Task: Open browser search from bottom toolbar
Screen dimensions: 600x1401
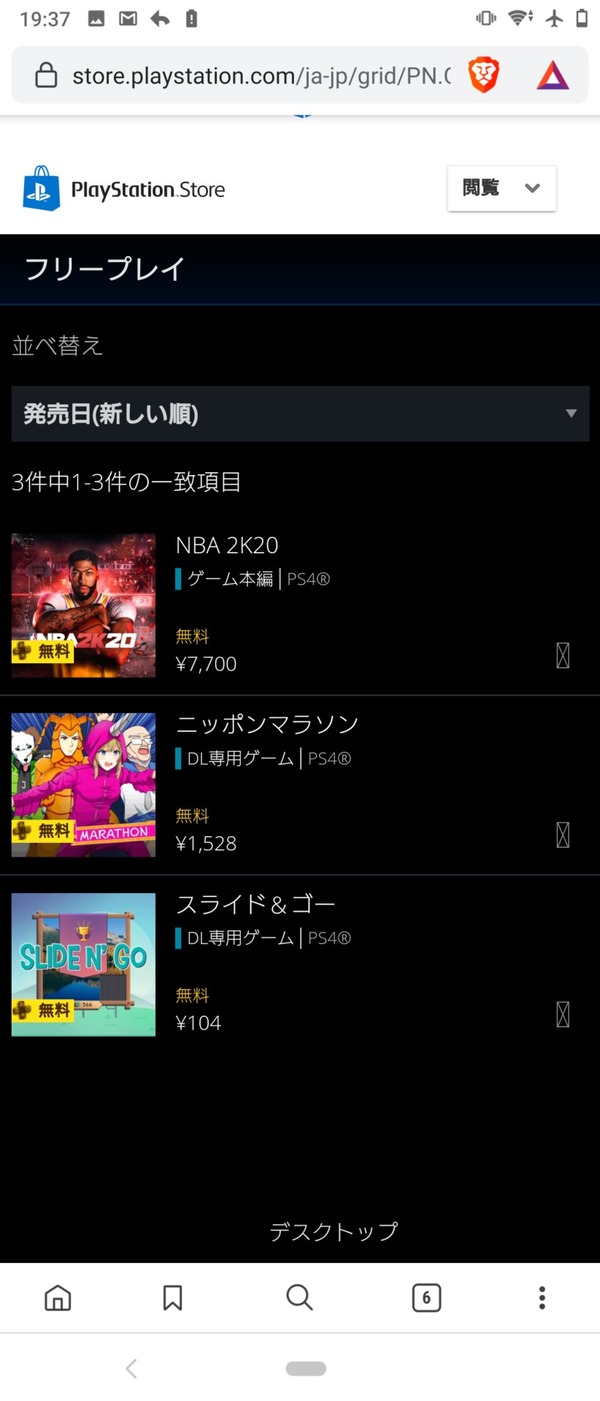Action: click(x=299, y=1298)
